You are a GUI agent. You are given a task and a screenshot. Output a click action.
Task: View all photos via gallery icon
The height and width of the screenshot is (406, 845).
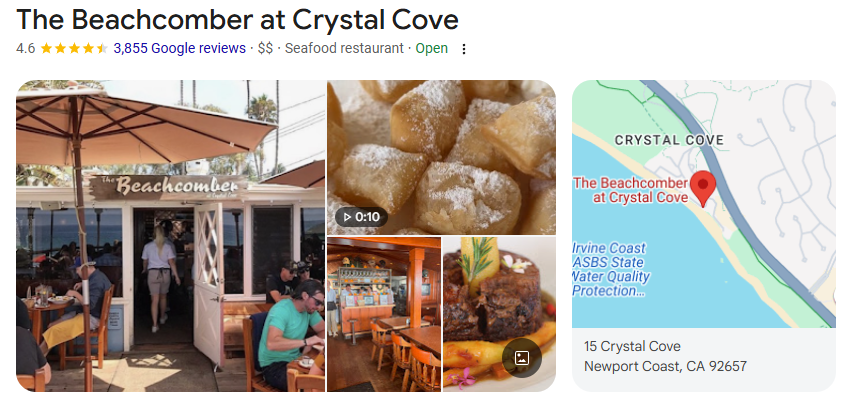[521, 357]
